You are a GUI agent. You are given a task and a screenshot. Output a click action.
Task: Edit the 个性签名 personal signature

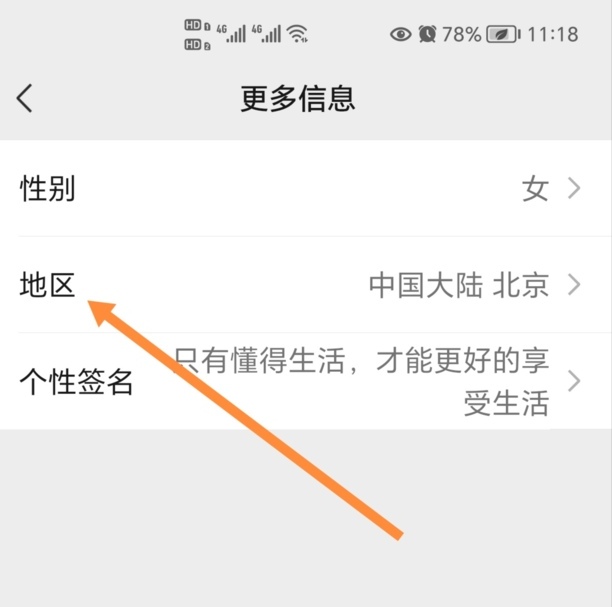(x=305, y=381)
